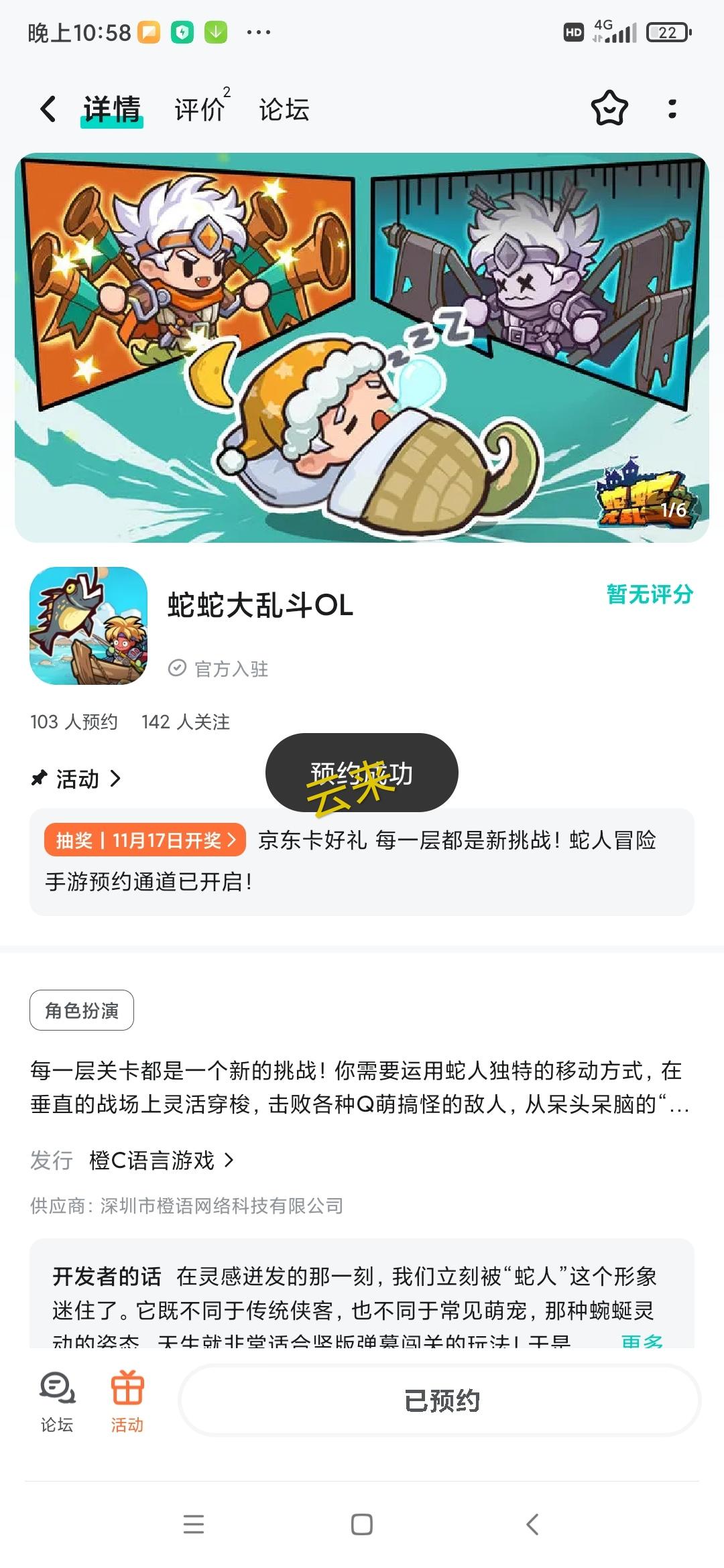Viewport: 724px width, 1568px height.
Task: Favorite the game with the star icon
Action: 611,107
